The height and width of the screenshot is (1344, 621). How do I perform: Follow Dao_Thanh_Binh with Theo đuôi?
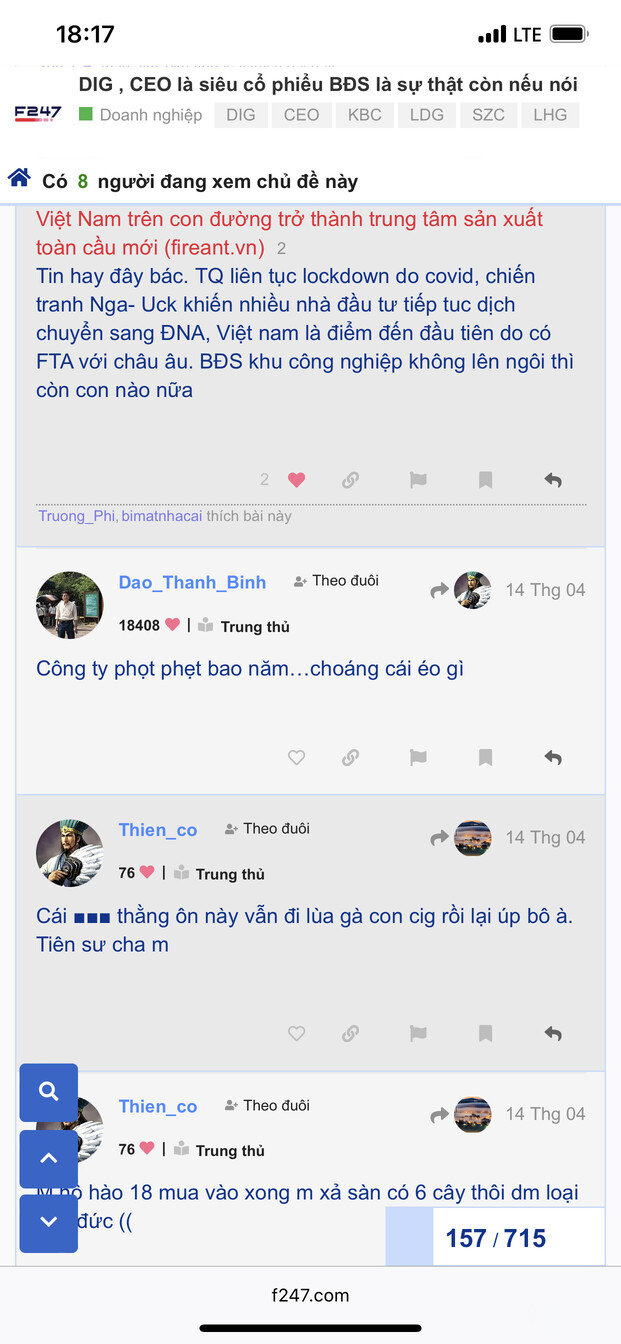tap(336, 581)
